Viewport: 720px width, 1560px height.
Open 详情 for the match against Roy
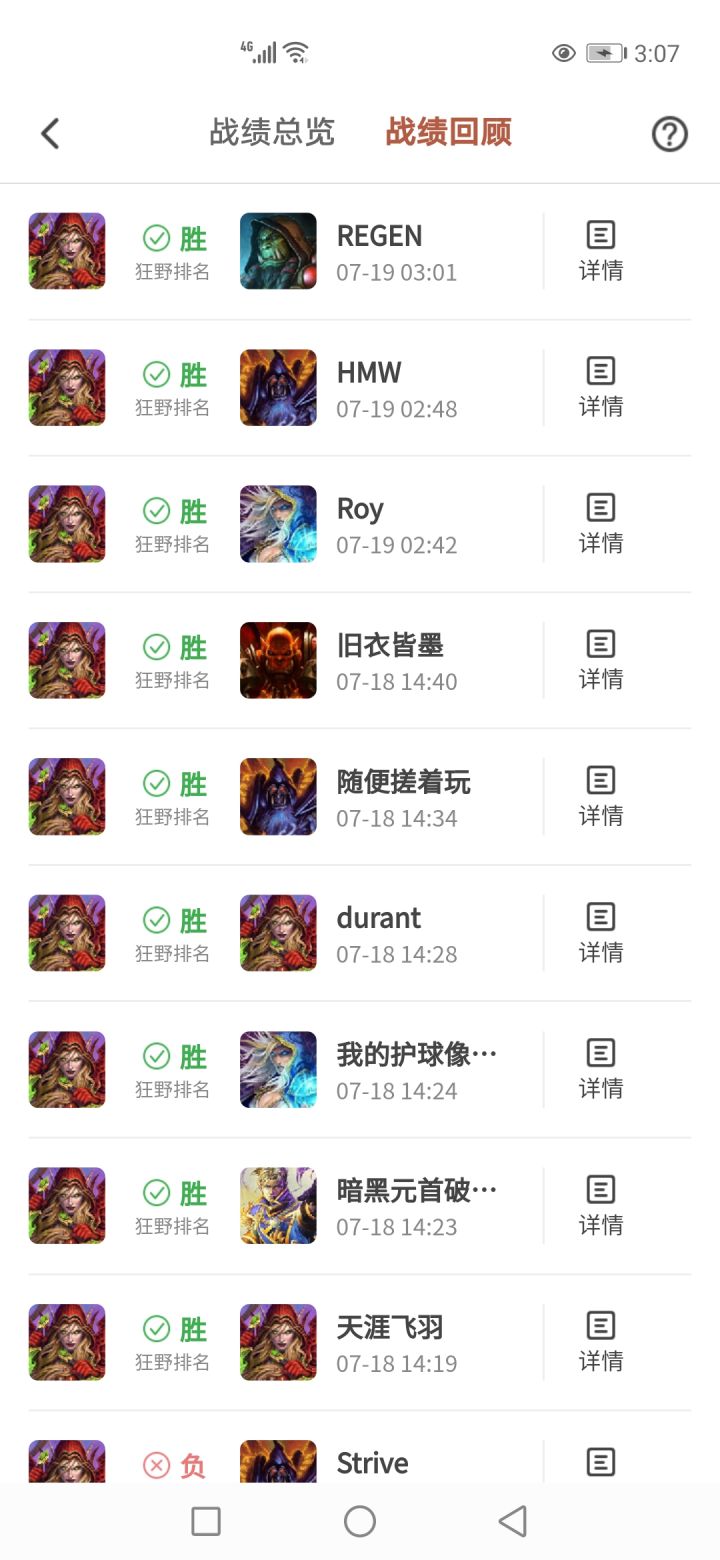pyautogui.click(x=600, y=524)
